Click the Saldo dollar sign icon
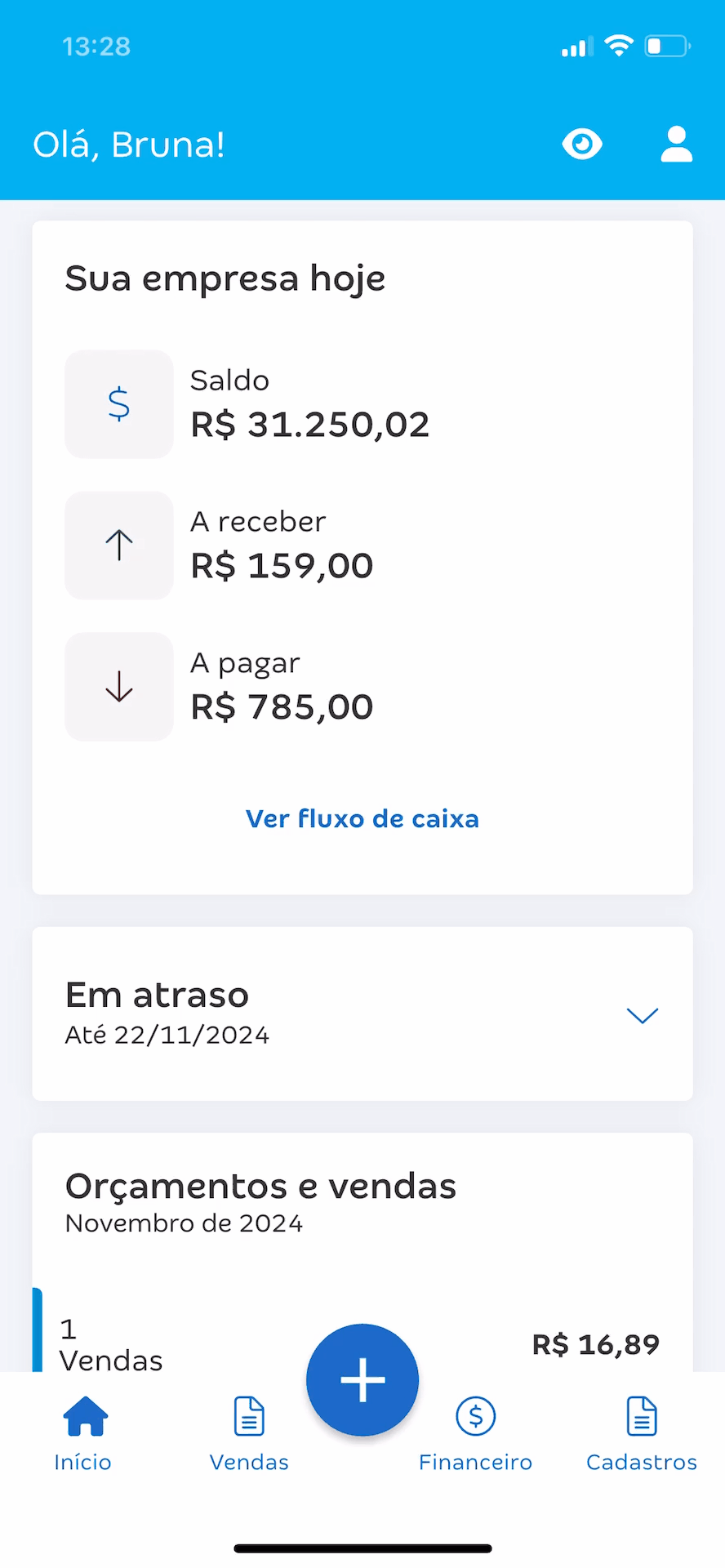 (x=118, y=403)
